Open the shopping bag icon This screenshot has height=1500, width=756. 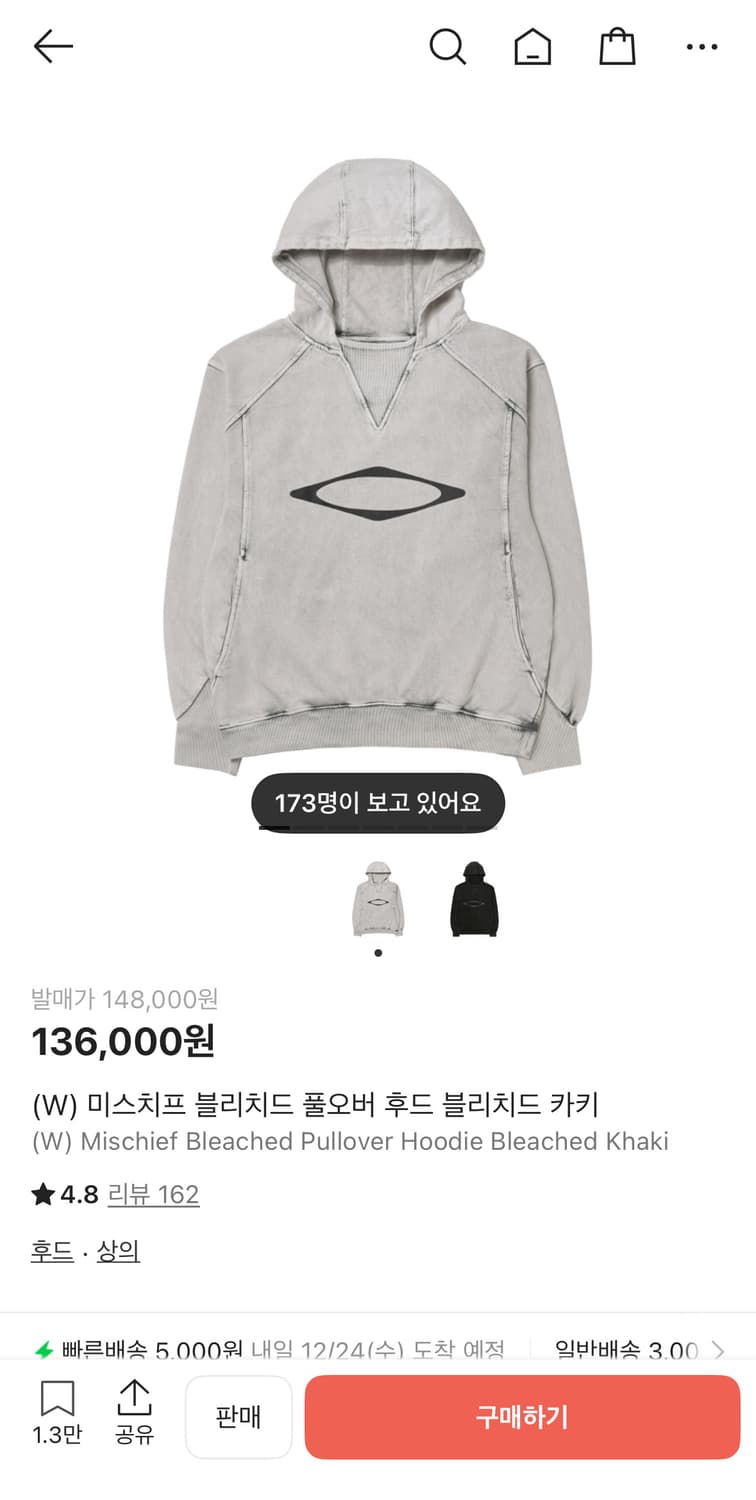[x=617, y=46]
